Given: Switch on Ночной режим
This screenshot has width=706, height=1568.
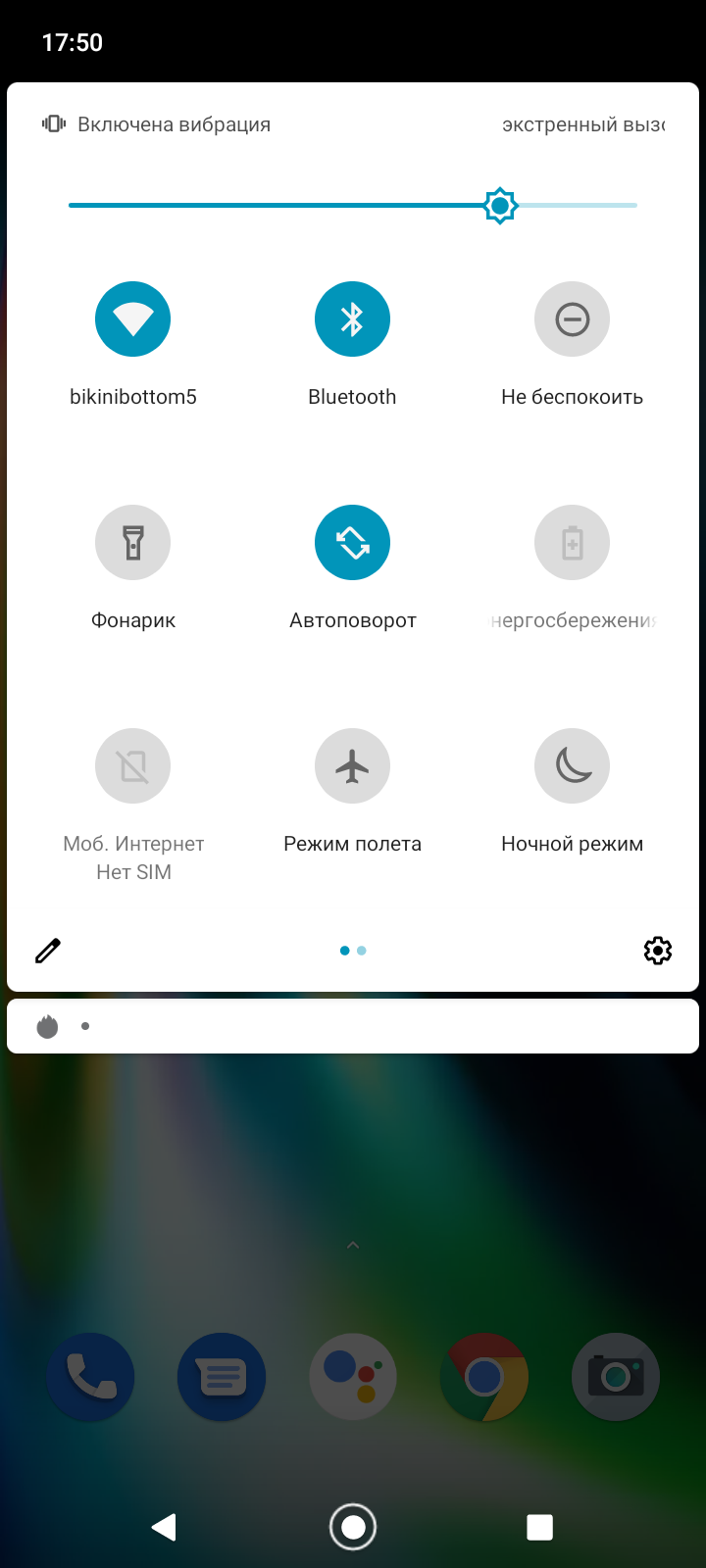Looking at the screenshot, I should click(x=572, y=766).
